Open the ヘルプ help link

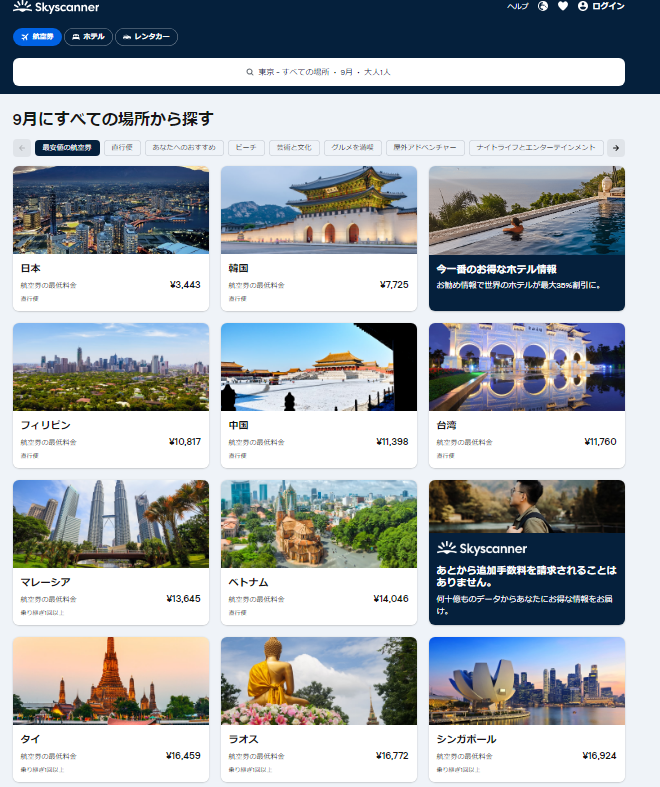[517, 6]
